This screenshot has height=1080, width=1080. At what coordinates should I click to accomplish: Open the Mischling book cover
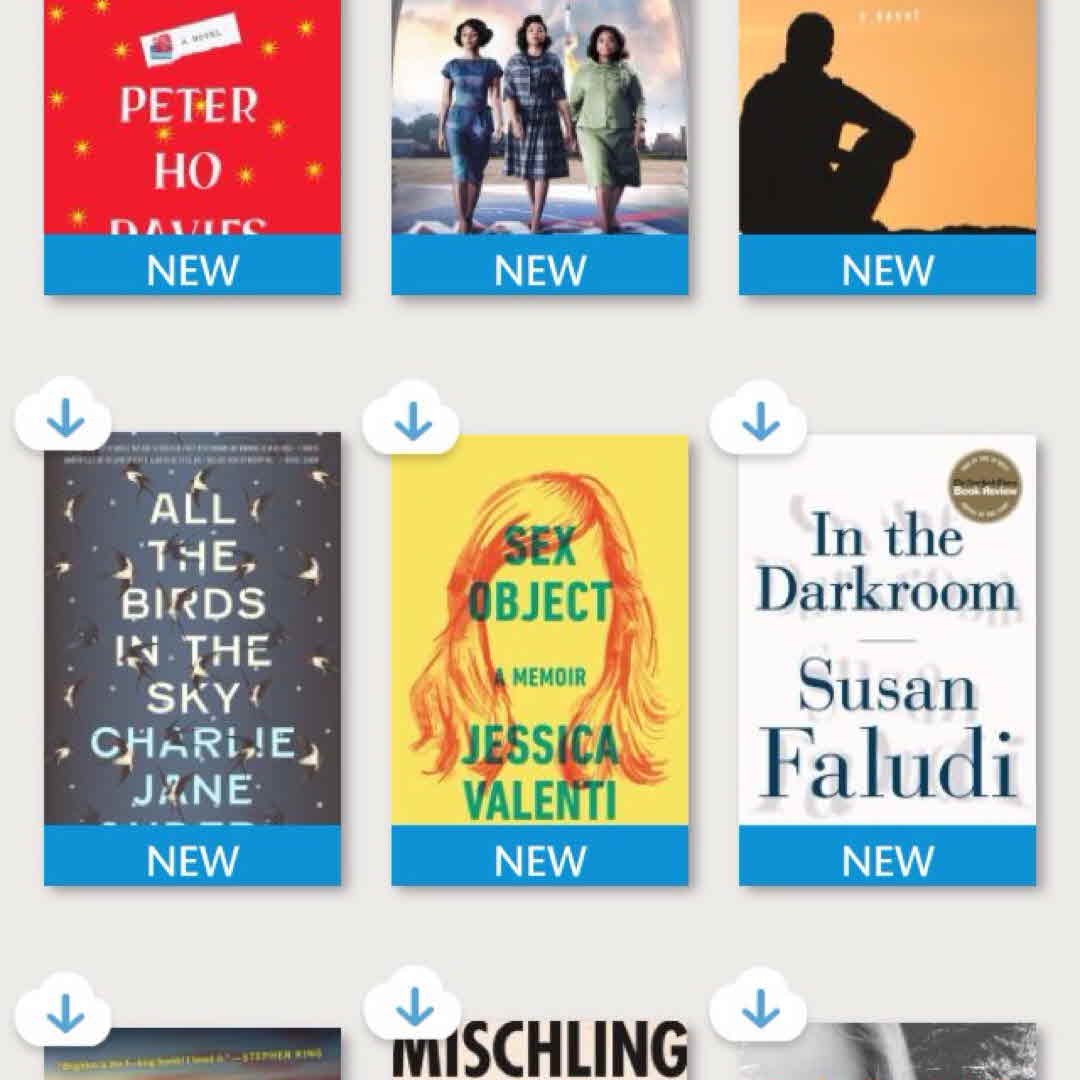pyautogui.click(x=540, y=1055)
